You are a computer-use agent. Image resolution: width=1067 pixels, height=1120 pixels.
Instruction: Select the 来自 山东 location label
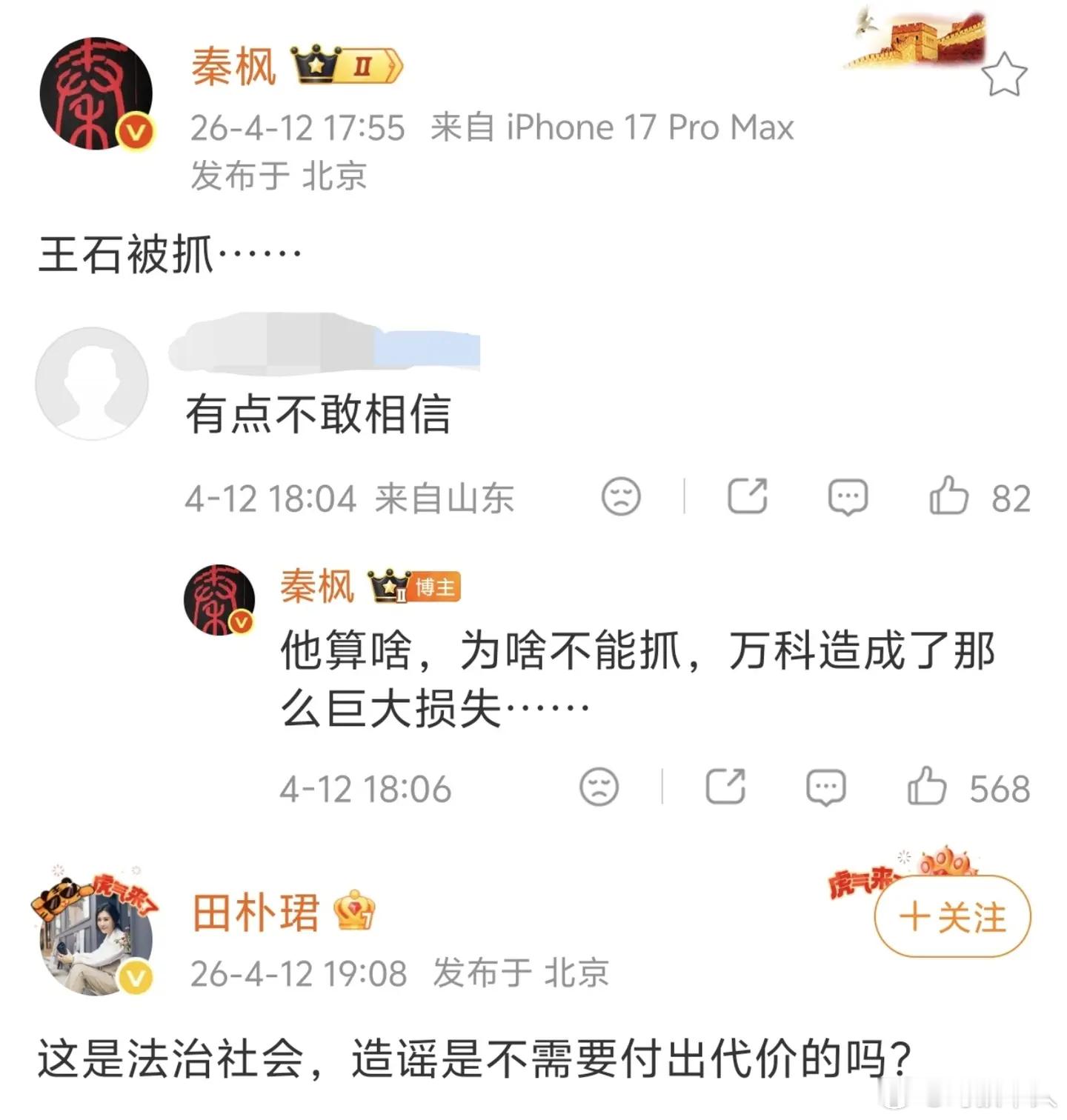coord(445,496)
